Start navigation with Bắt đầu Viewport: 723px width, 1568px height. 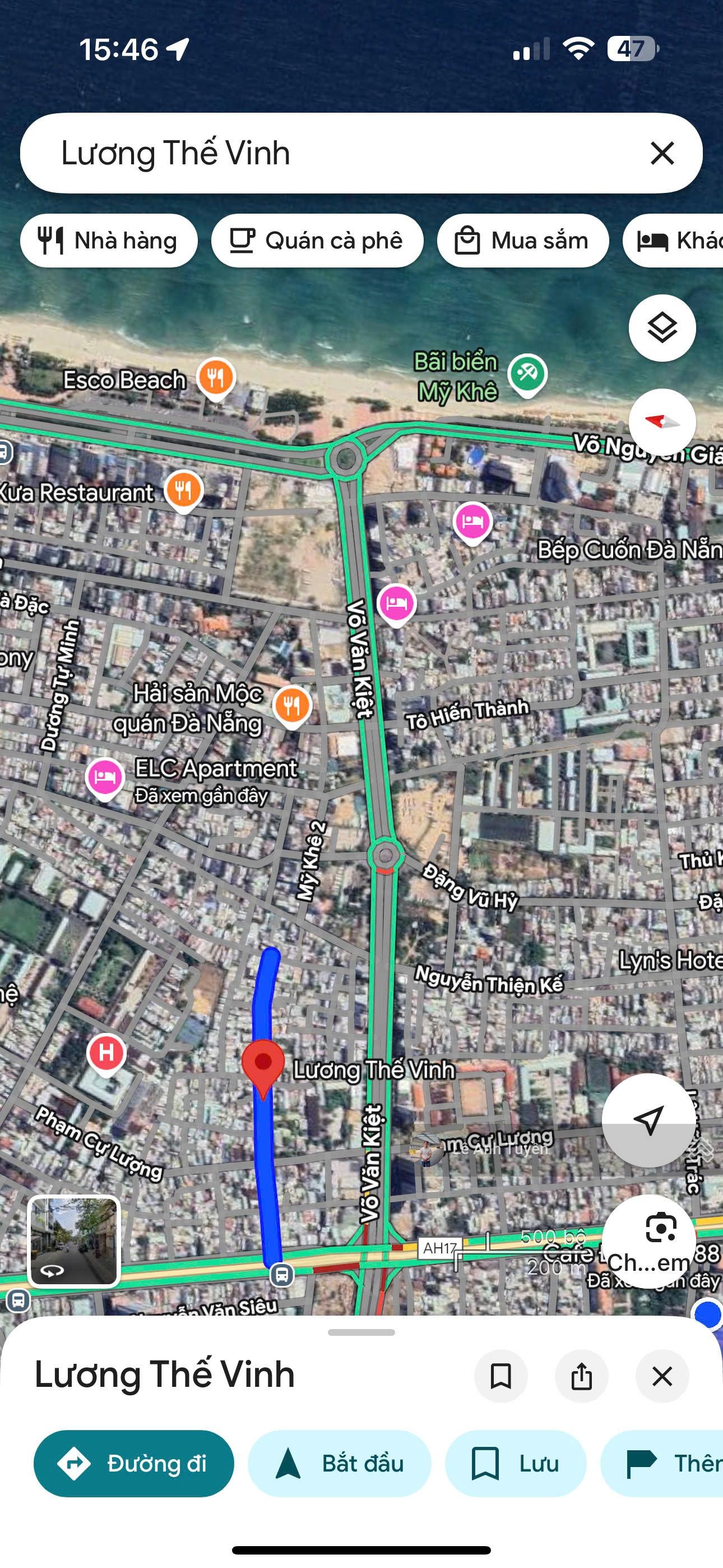pyautogui.click(x=340, y=1463)
